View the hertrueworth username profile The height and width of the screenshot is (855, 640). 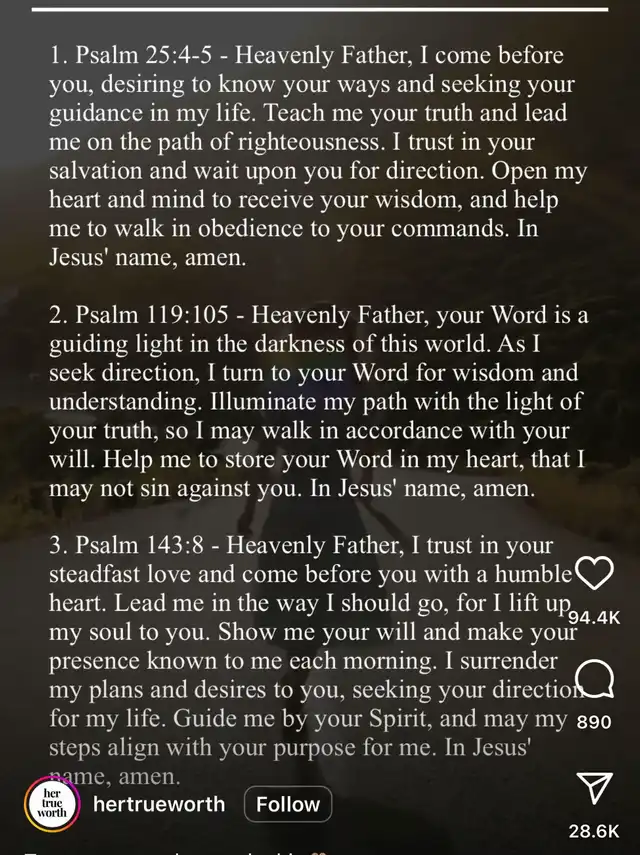tap(158, 804)
